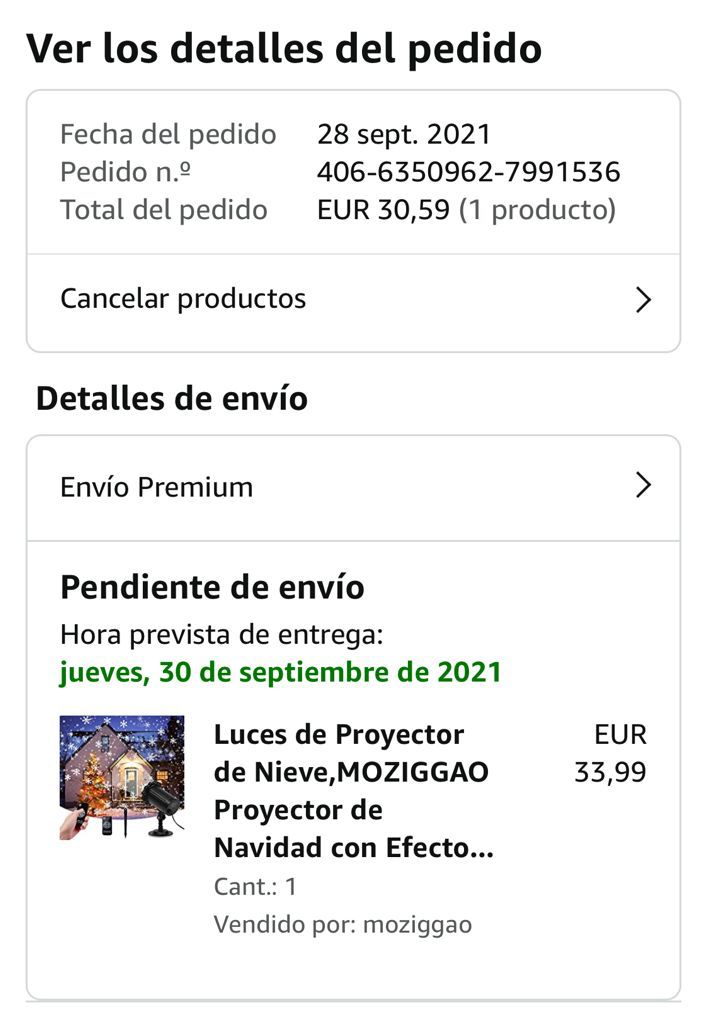Open Envío Premium shipping details
This screenshot has height=1024, width=708.
point(353,487)
